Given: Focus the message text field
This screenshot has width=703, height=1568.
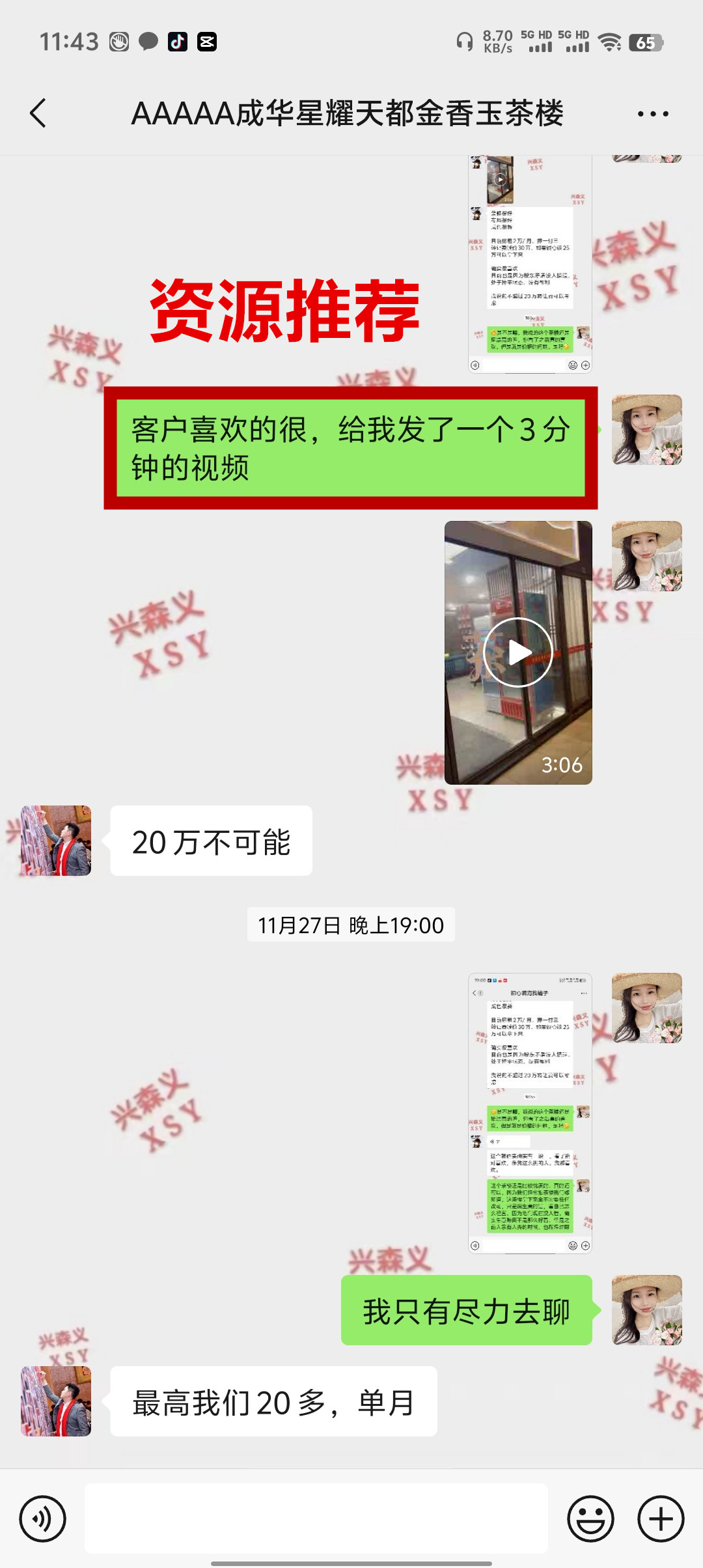Looking at the screenshot, I should pos(316,1519).
